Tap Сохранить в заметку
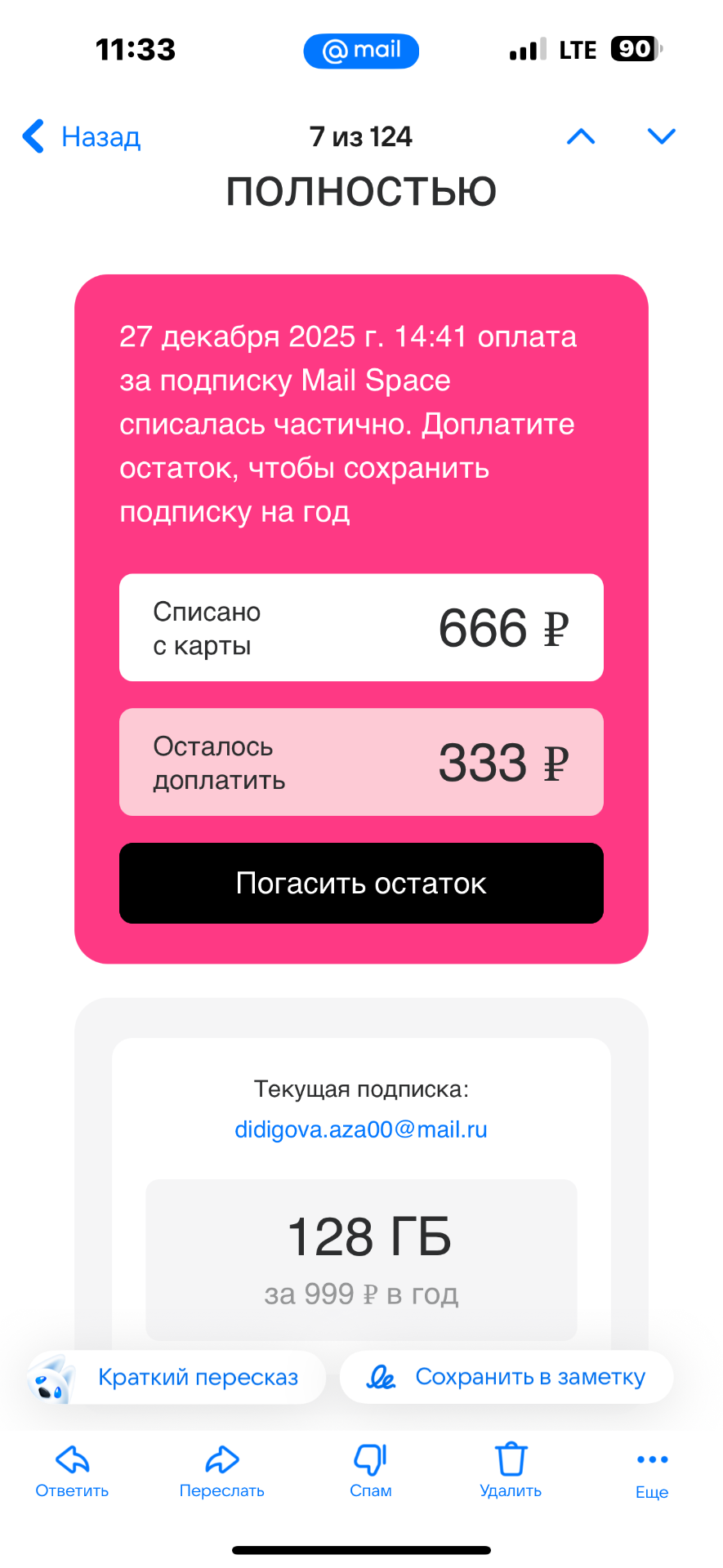This screenshot has height=1568, width=723. tap(507, 1377)
